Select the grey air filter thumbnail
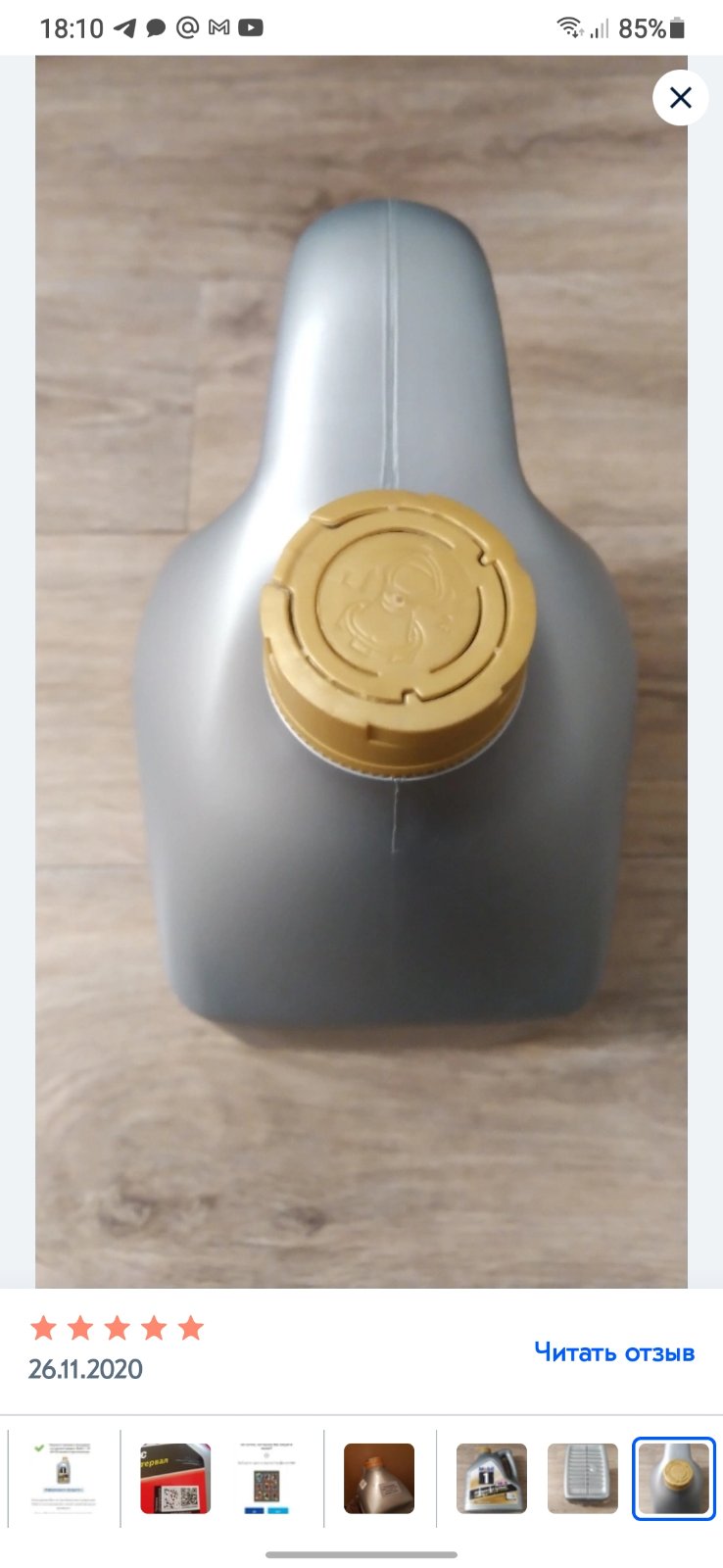This screenshot has height=1568, width=723. (583, 1478)
